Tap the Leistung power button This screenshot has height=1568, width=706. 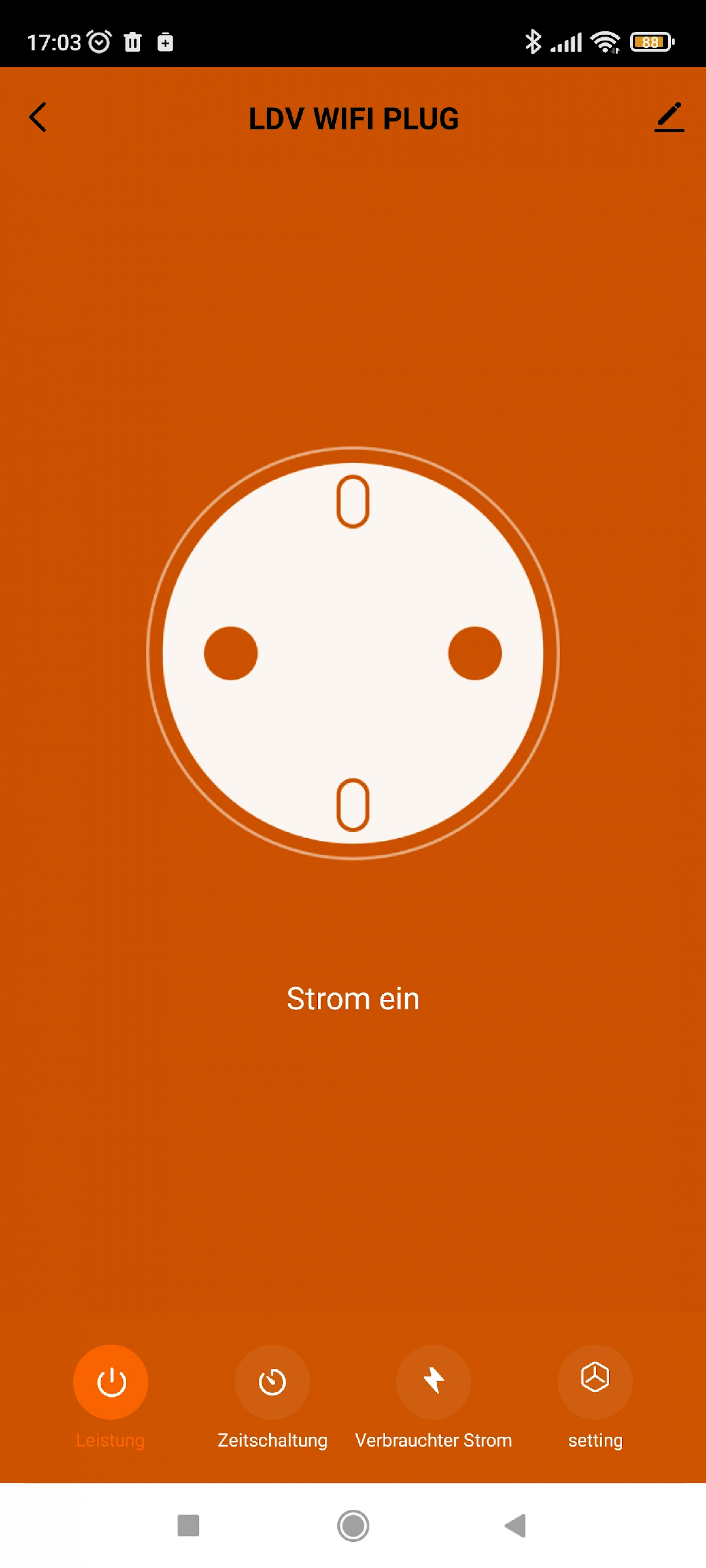[x=110, y=1382]
